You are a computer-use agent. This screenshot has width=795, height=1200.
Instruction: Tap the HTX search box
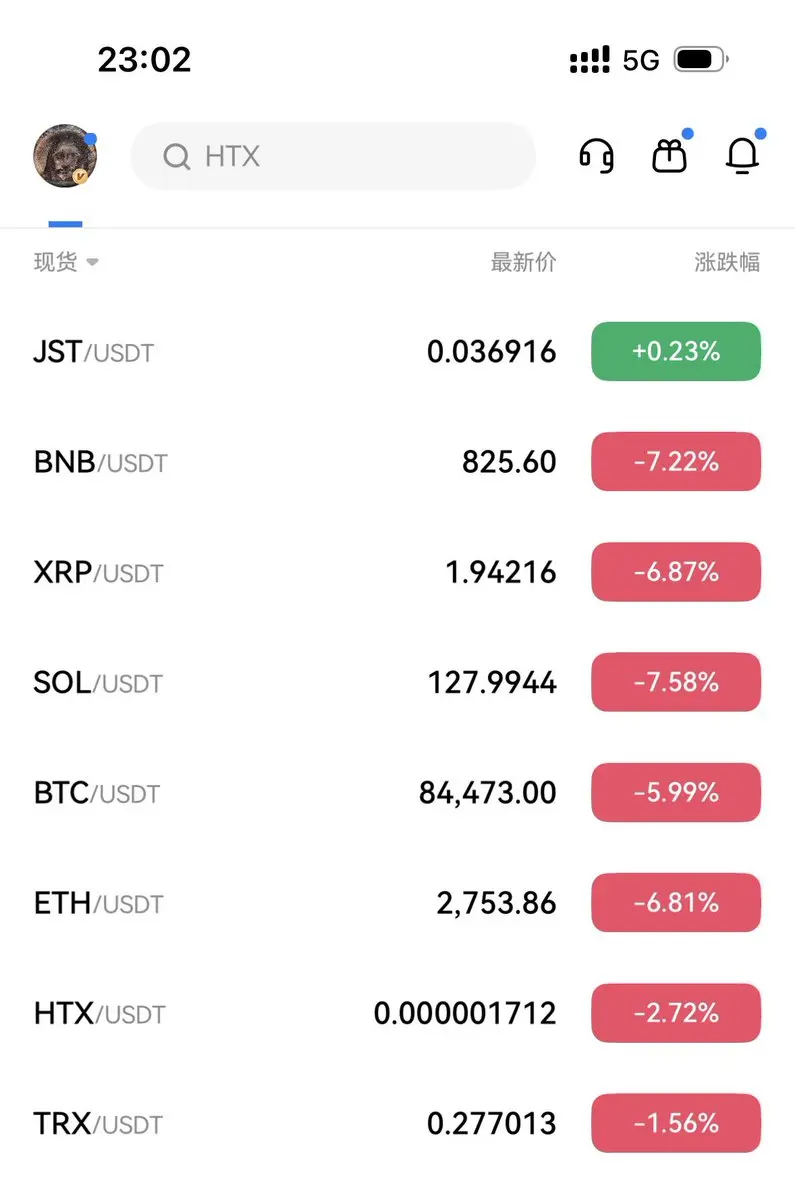coord(333,157)
